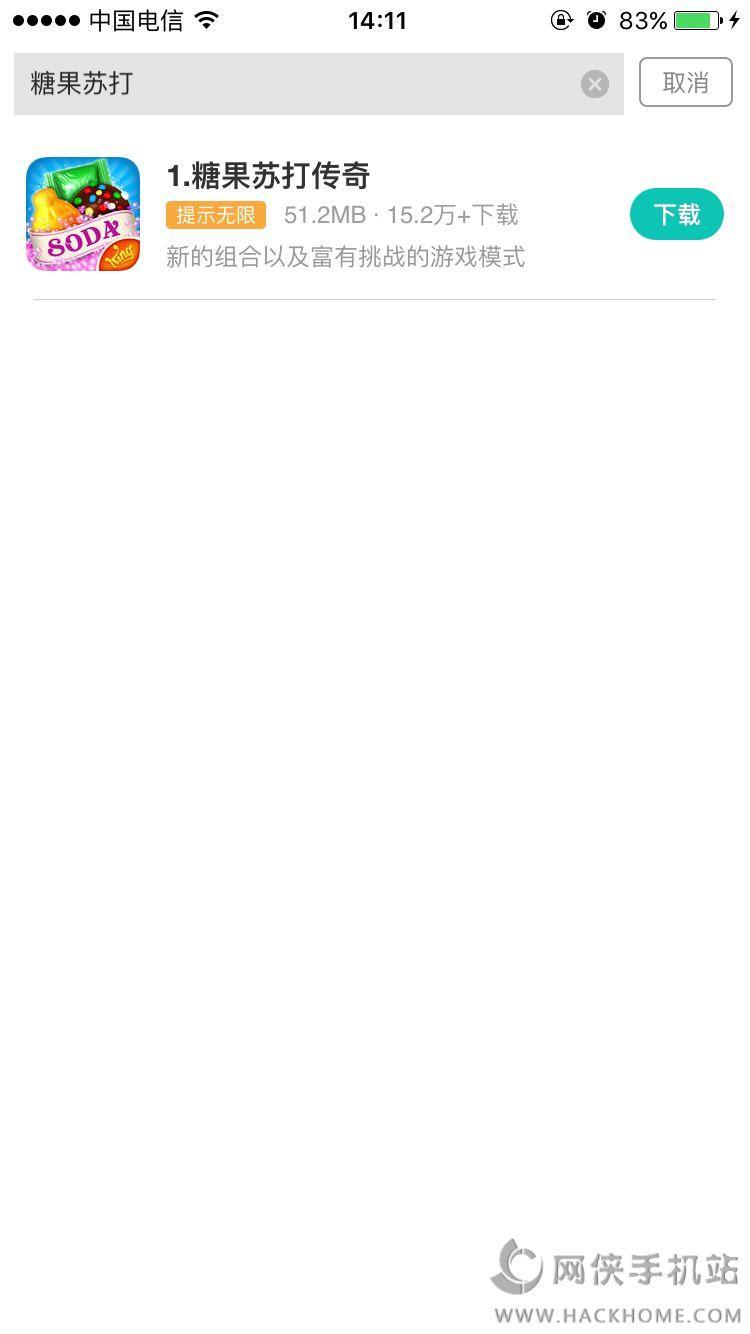Download 糖果苏打传奇 with the 下载 button
Screen dimensions: 750x1334
676,214
